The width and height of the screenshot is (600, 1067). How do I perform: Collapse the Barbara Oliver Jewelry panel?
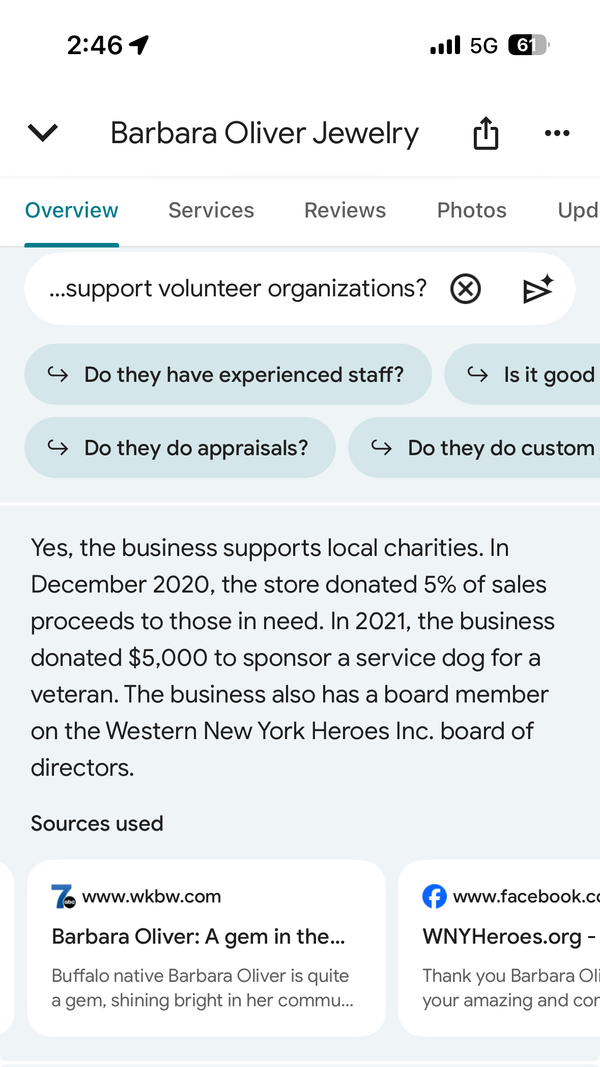point(43,133)
